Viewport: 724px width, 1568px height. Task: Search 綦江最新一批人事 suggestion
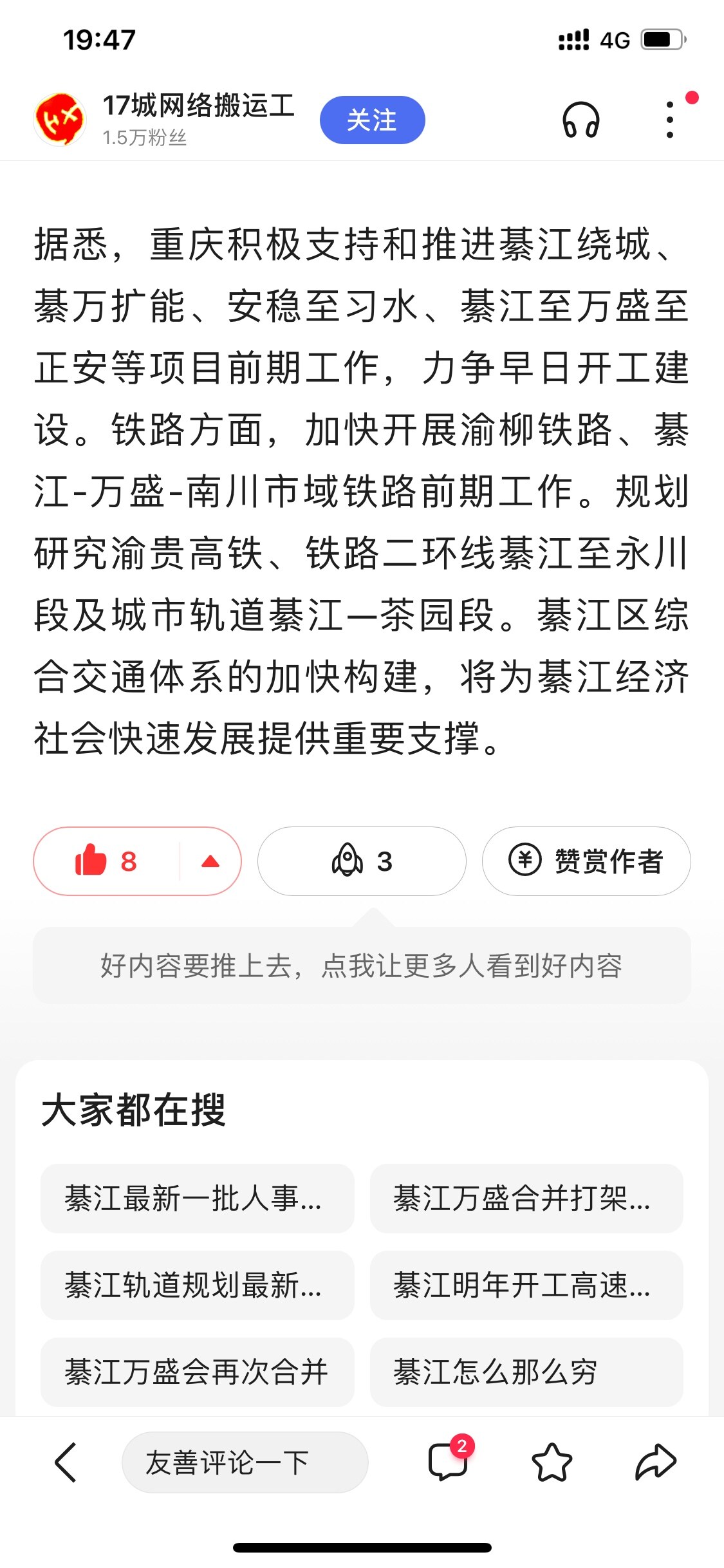point(197,1199)
